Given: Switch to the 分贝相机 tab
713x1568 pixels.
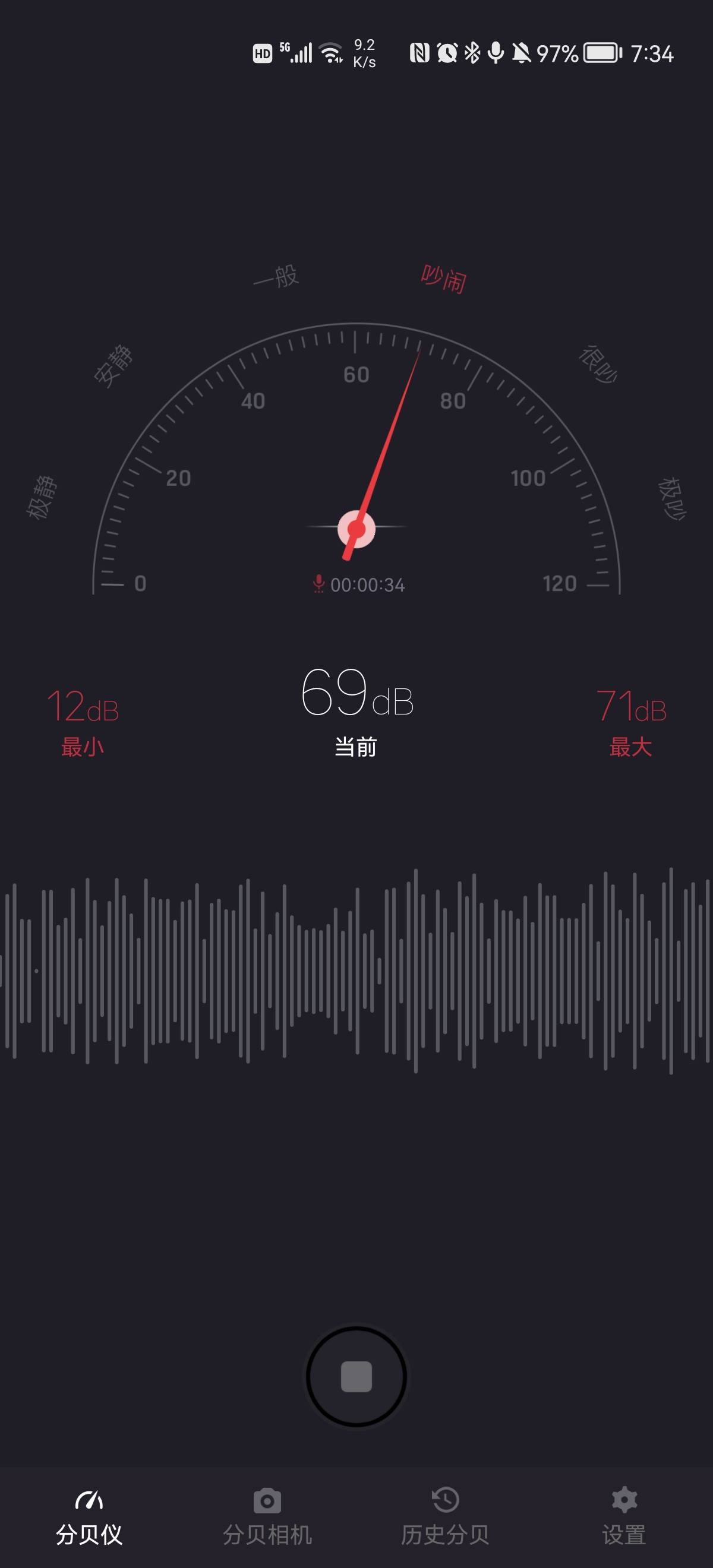Looking at the screenshot, I should point(267,1516).
